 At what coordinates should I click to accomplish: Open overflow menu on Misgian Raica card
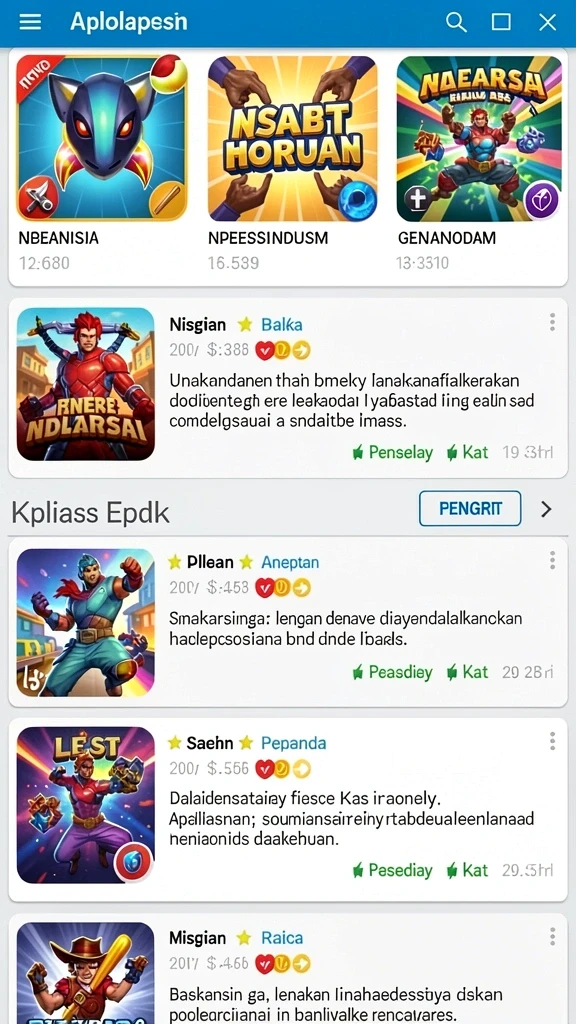point(552,936)
